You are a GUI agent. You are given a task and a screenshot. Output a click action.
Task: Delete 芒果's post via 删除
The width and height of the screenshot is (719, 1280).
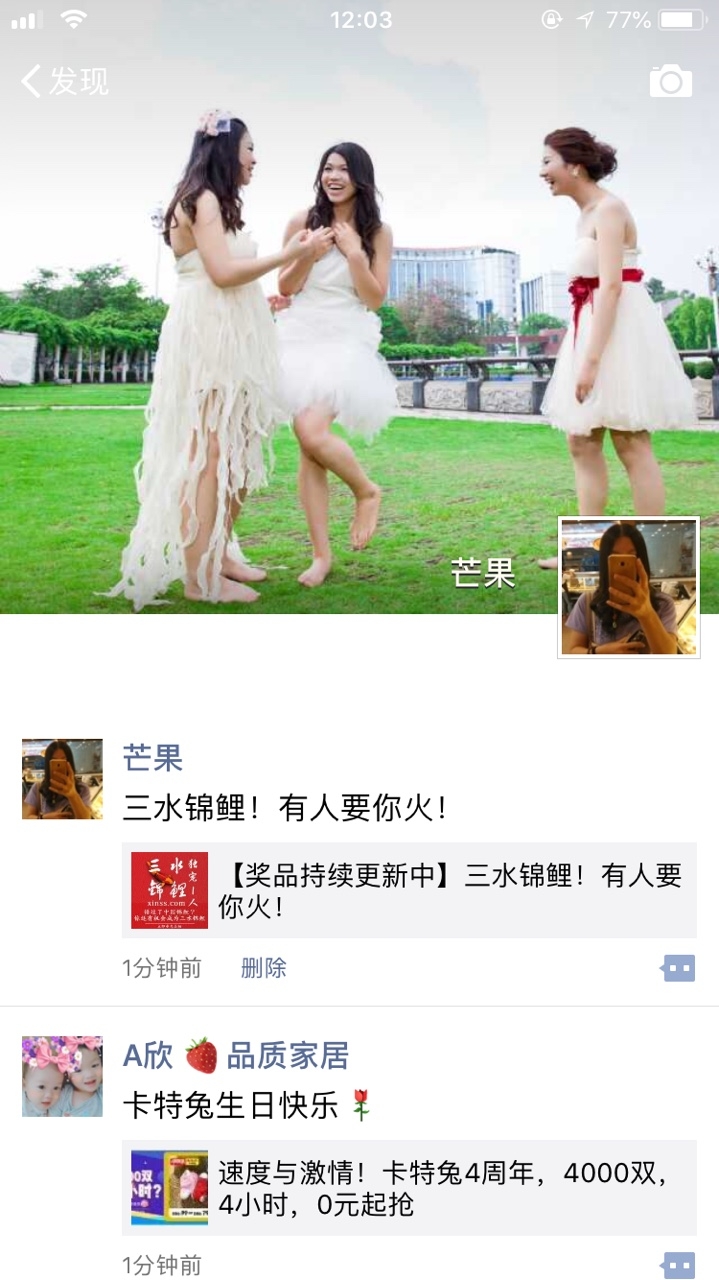[x=263, y=967]
